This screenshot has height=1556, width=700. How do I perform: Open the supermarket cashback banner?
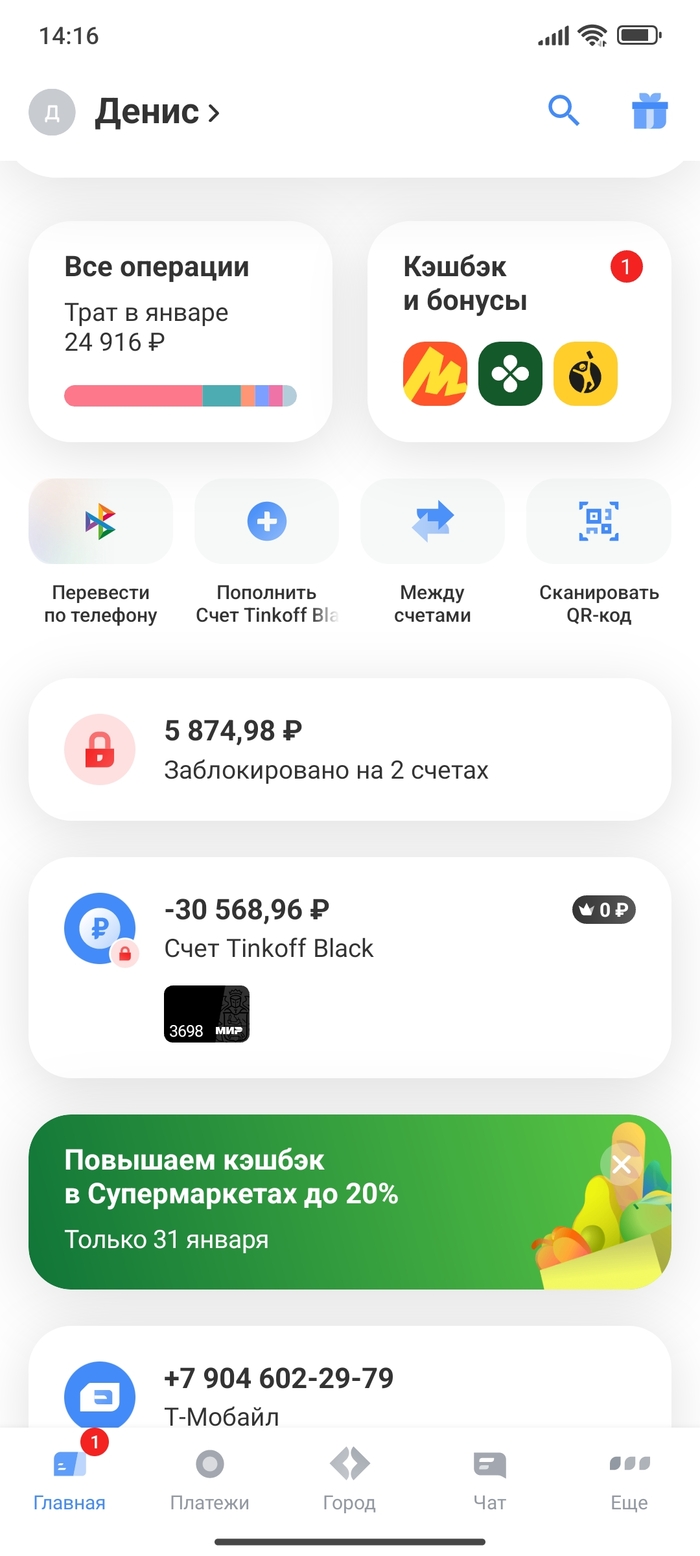coord(300,1201)
